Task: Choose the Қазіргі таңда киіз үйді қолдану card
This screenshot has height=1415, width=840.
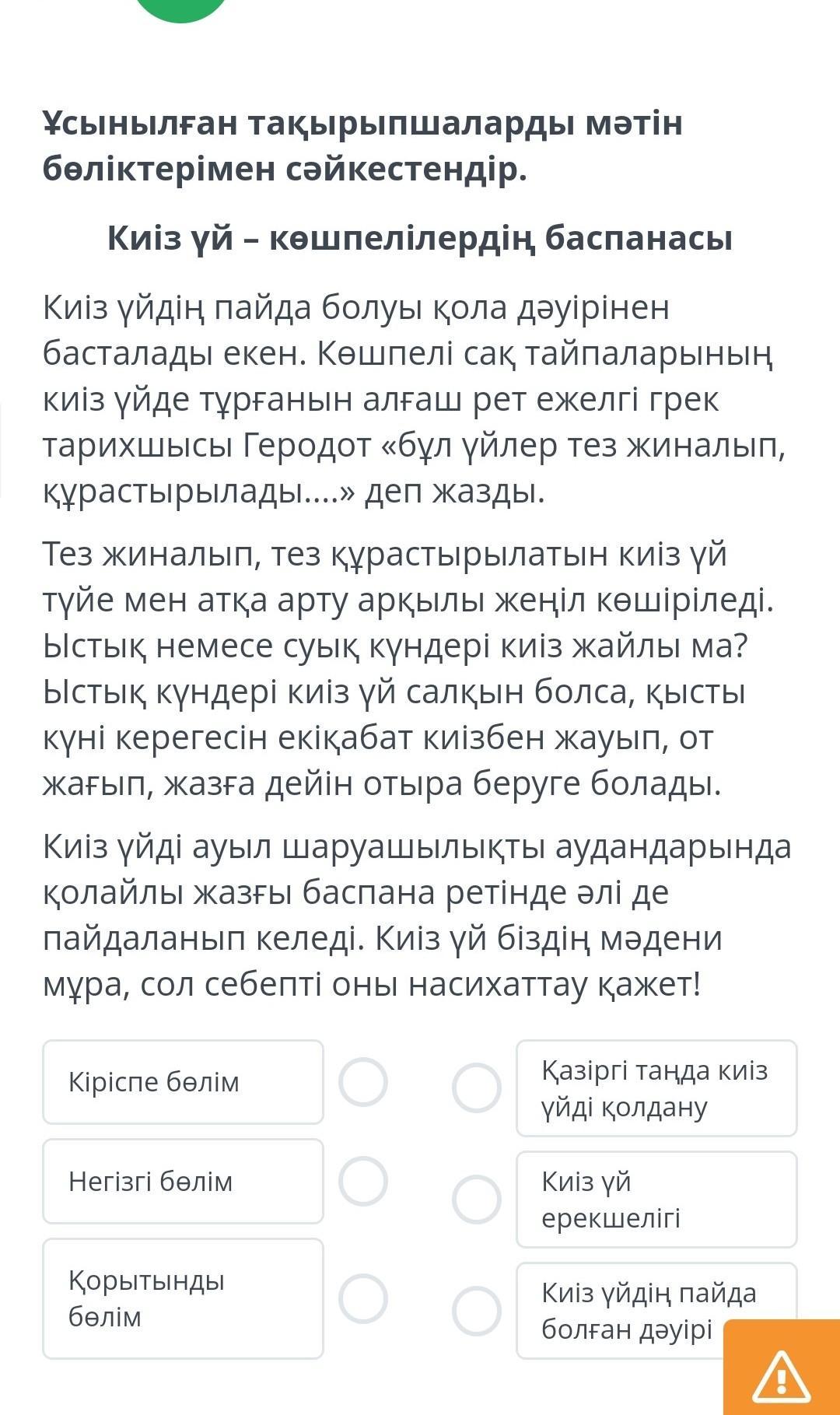Action: tap(656, 1088)
